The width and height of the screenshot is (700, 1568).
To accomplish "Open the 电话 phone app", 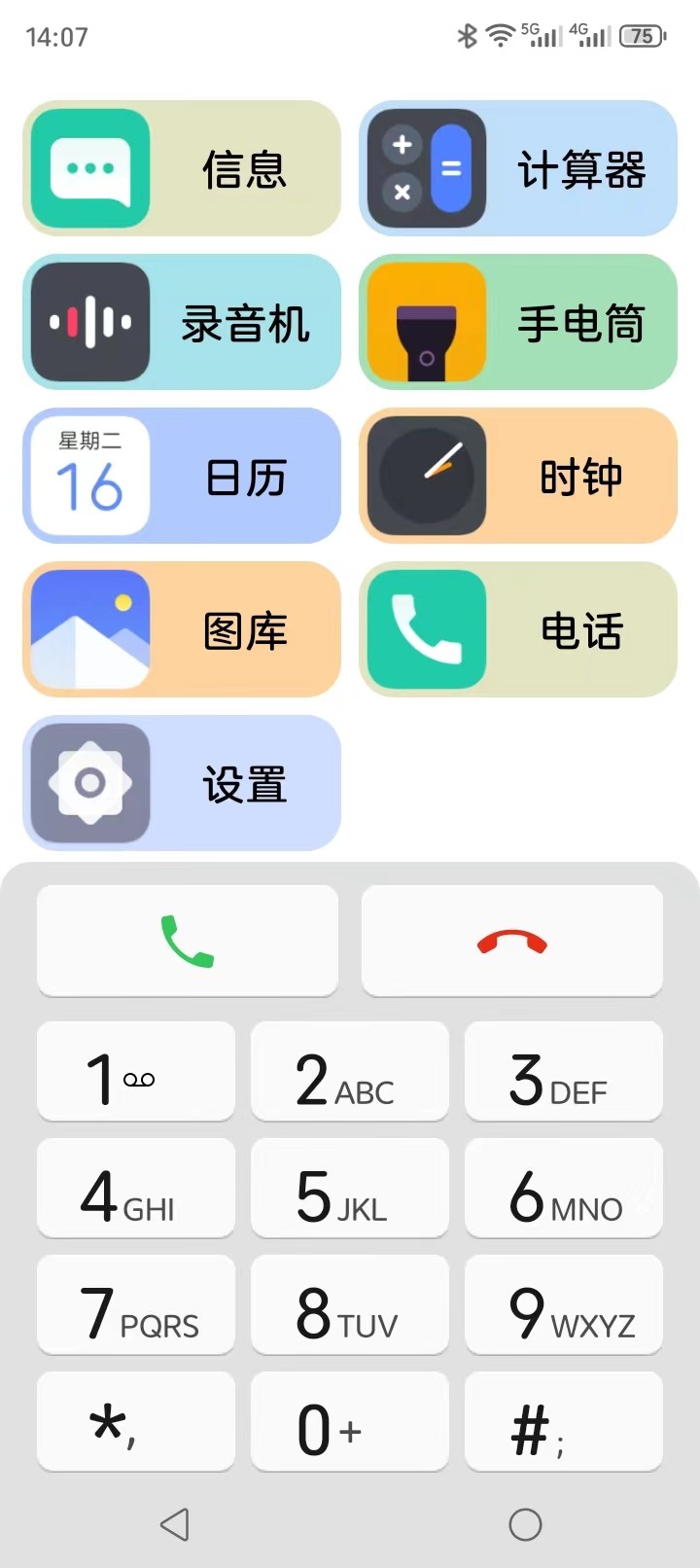I will (x=518, y=629).
